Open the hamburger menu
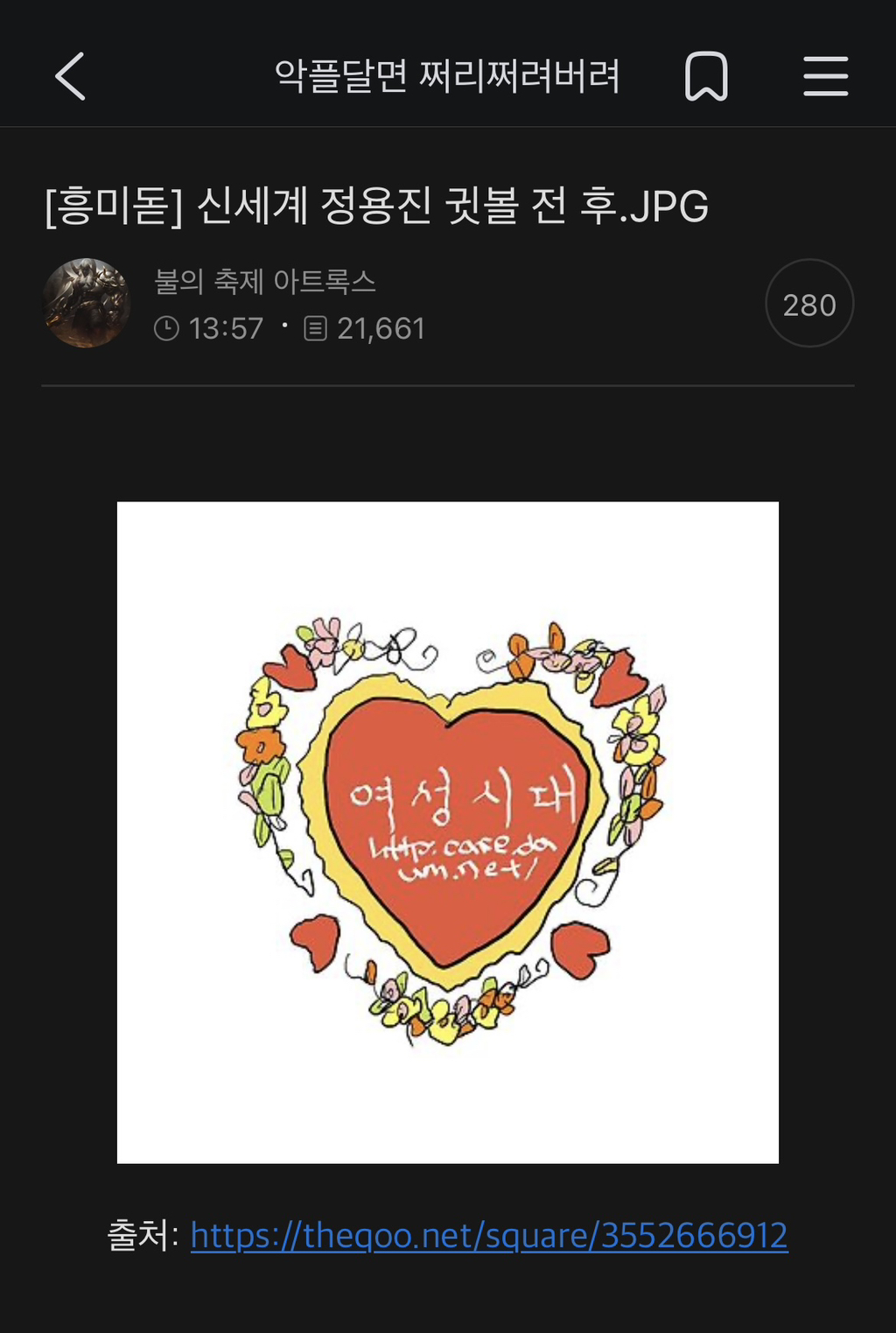The height and width of the screenshot is (1333, 896). point(825,76)
